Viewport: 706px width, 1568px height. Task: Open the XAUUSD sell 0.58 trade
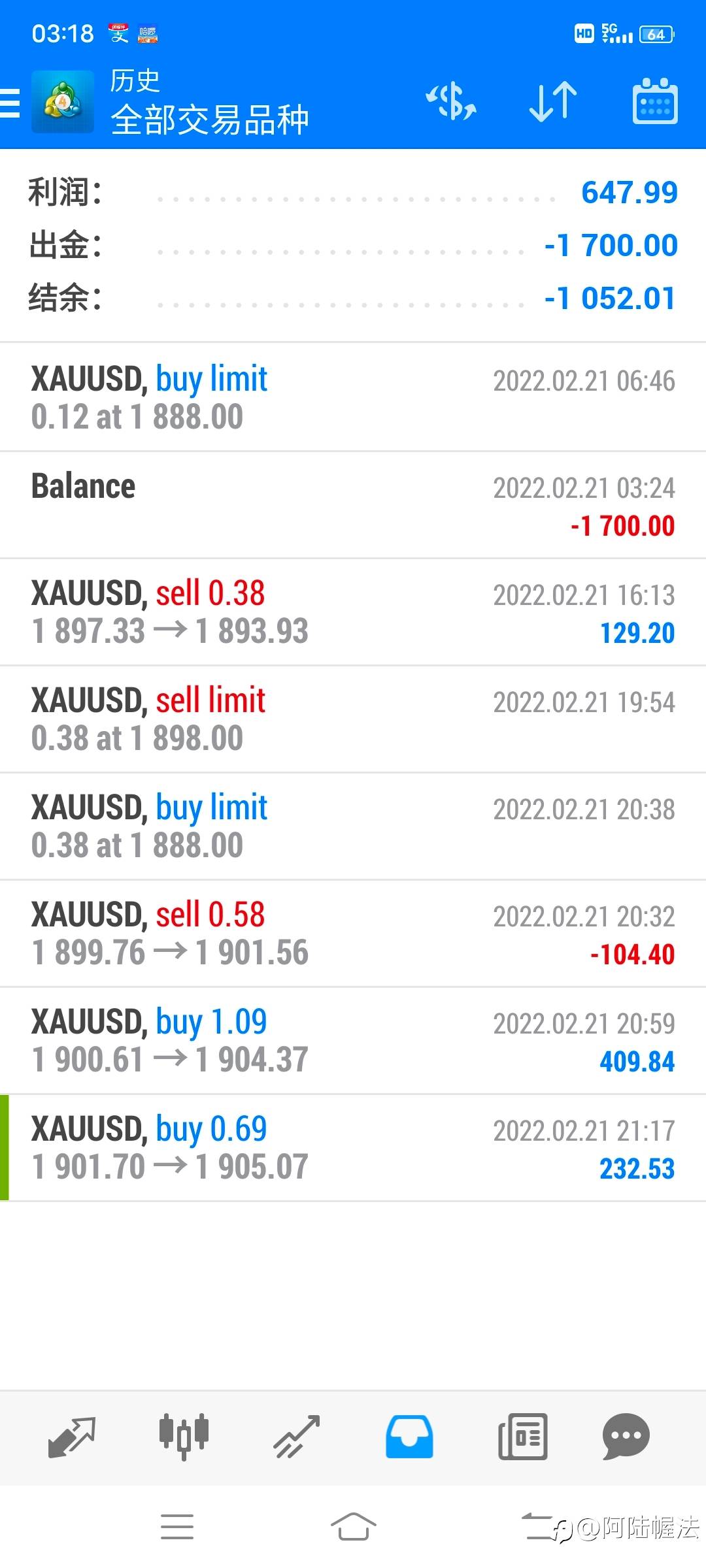point(353,934)
